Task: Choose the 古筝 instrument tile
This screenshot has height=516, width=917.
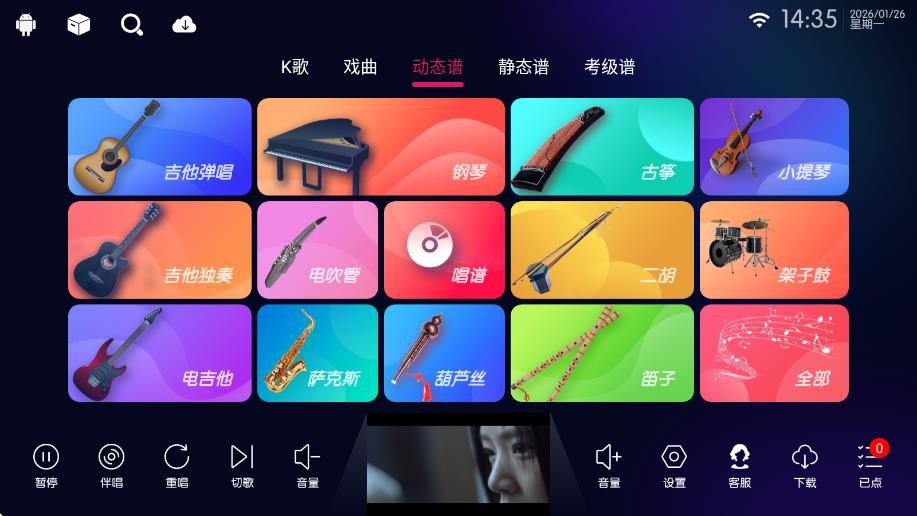Action: [601, 146]
